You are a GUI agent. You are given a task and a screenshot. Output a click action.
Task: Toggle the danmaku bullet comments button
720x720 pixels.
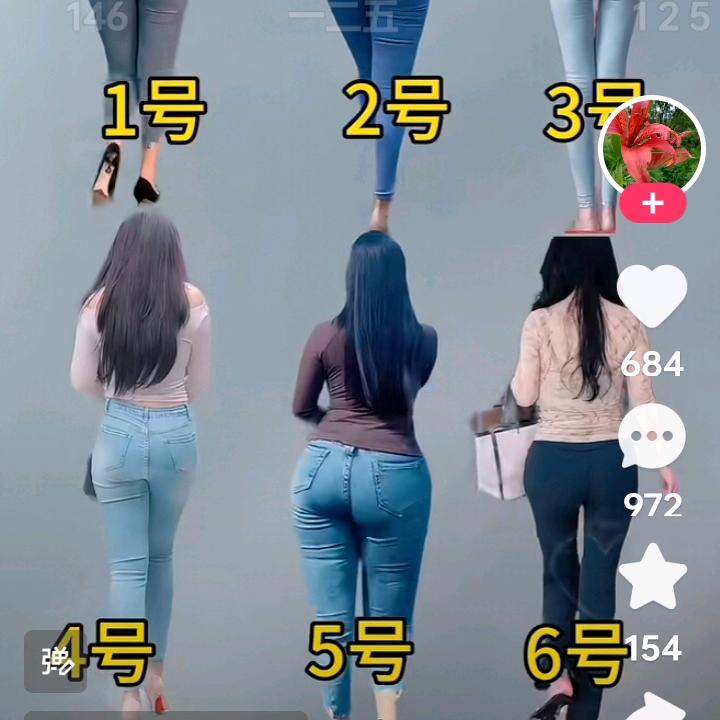coord(56,660)
